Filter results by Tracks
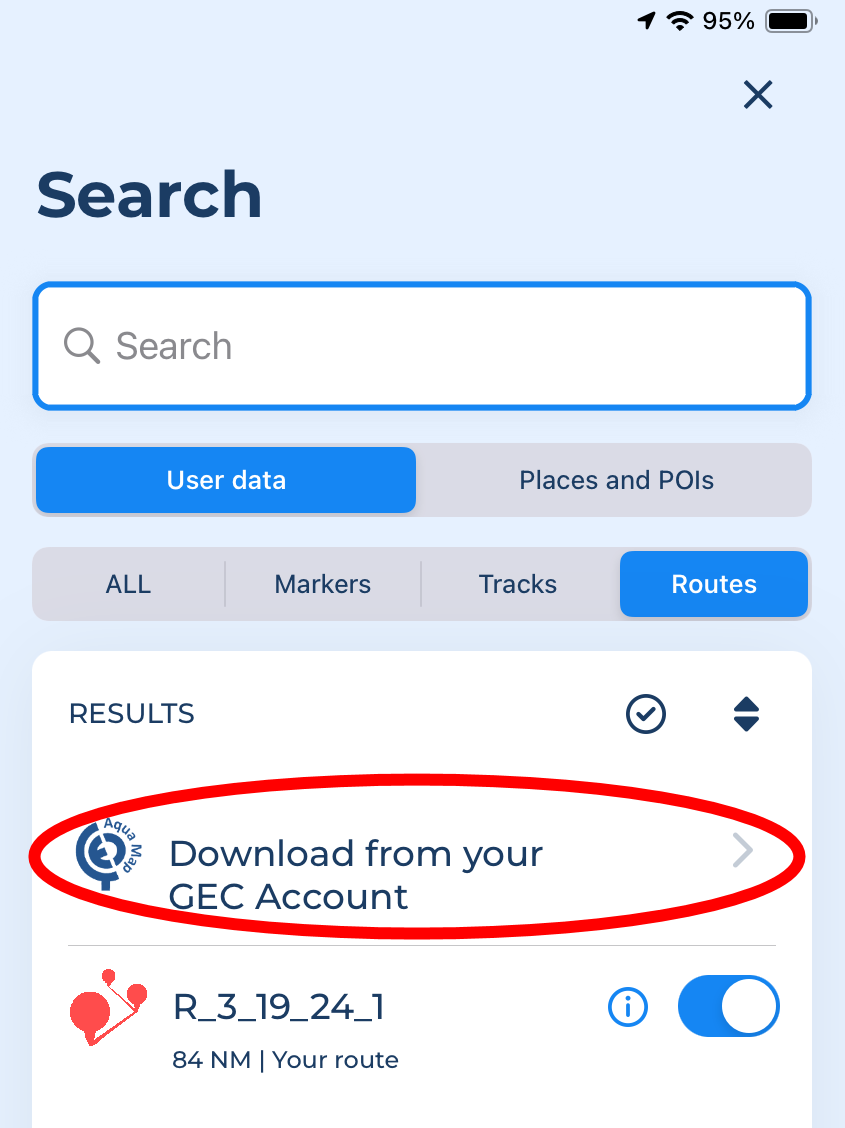Image resolution: width=845 pixels, height=1128 pixels. pyautogui.click(x=517, y=584)
